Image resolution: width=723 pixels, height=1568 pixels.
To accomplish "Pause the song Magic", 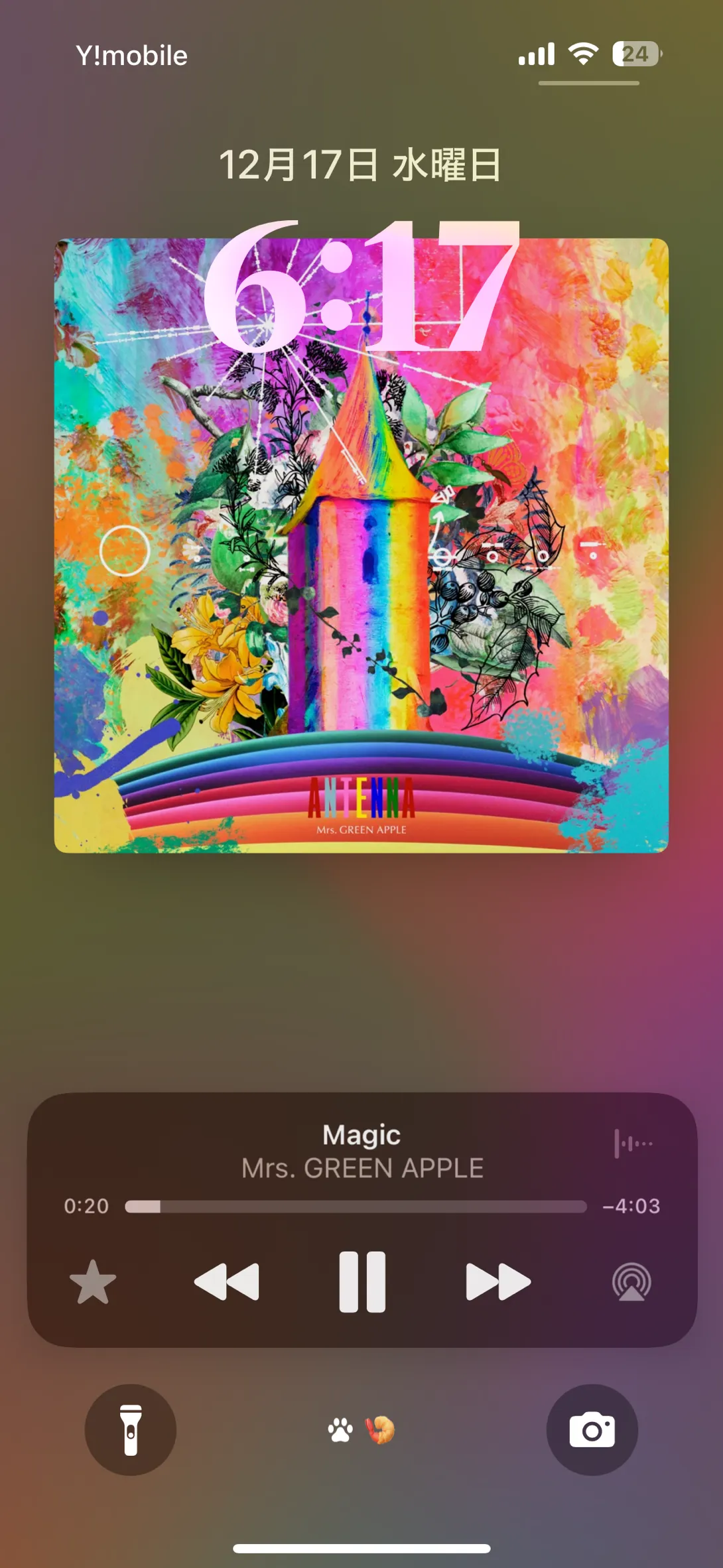I will tap(362, 1281).
